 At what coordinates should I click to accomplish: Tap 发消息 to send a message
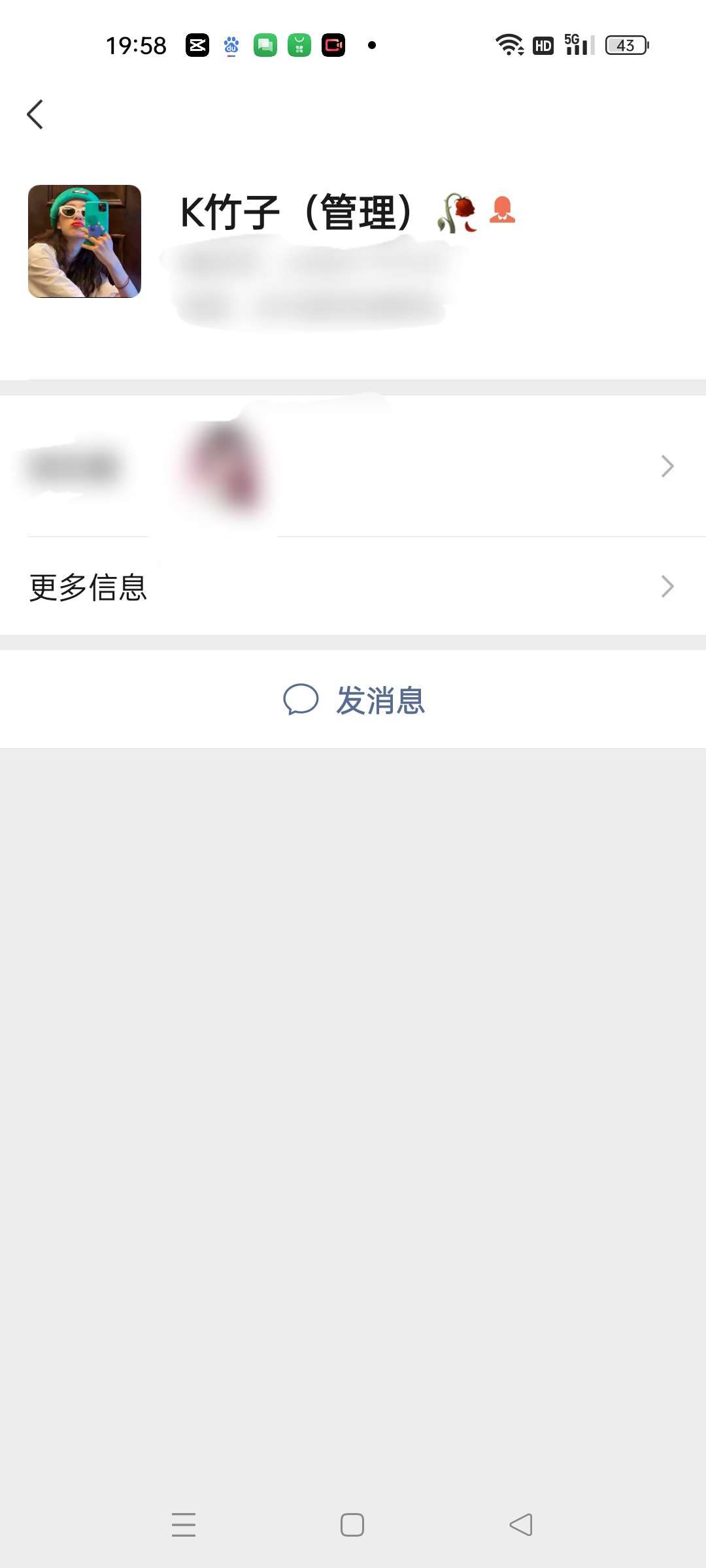(354, 700)
